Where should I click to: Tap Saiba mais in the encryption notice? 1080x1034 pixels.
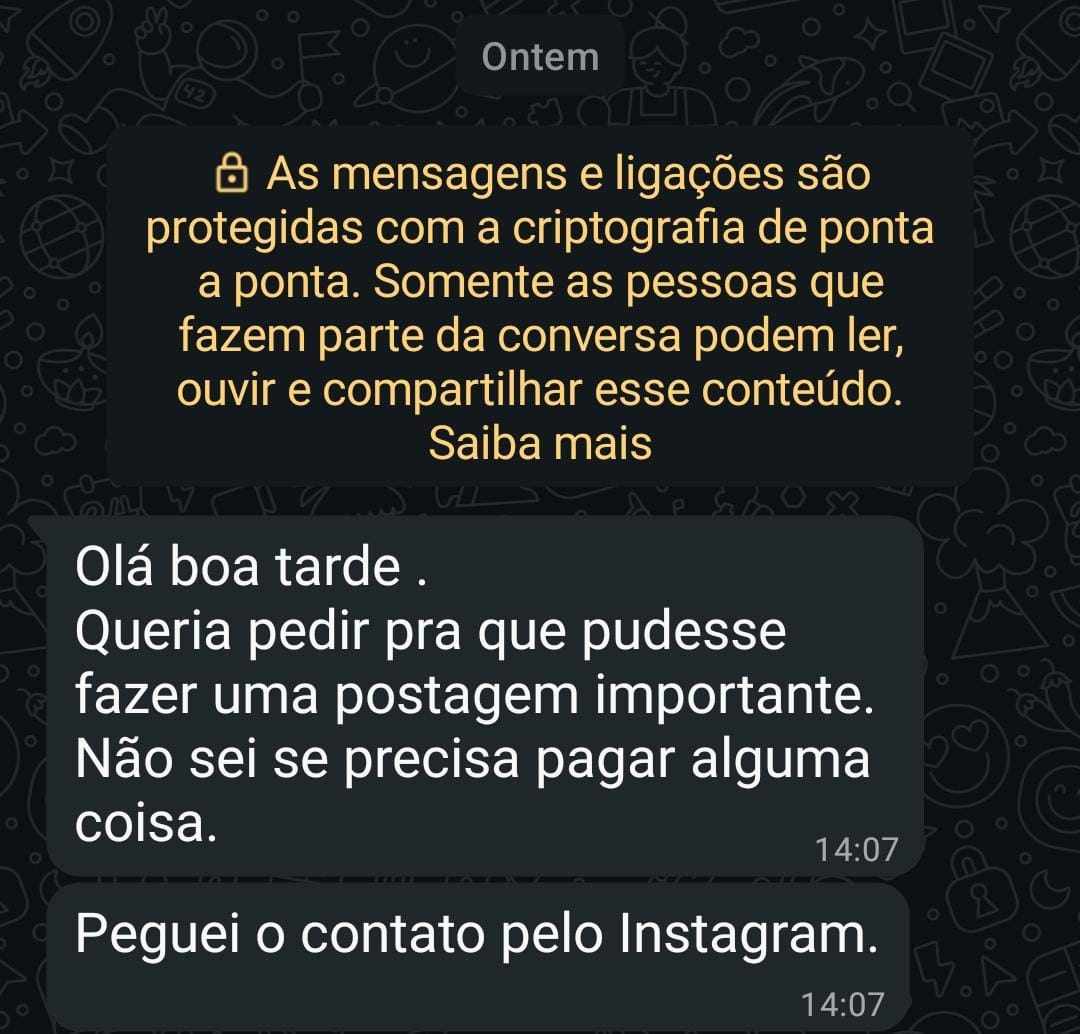(540, 443)
